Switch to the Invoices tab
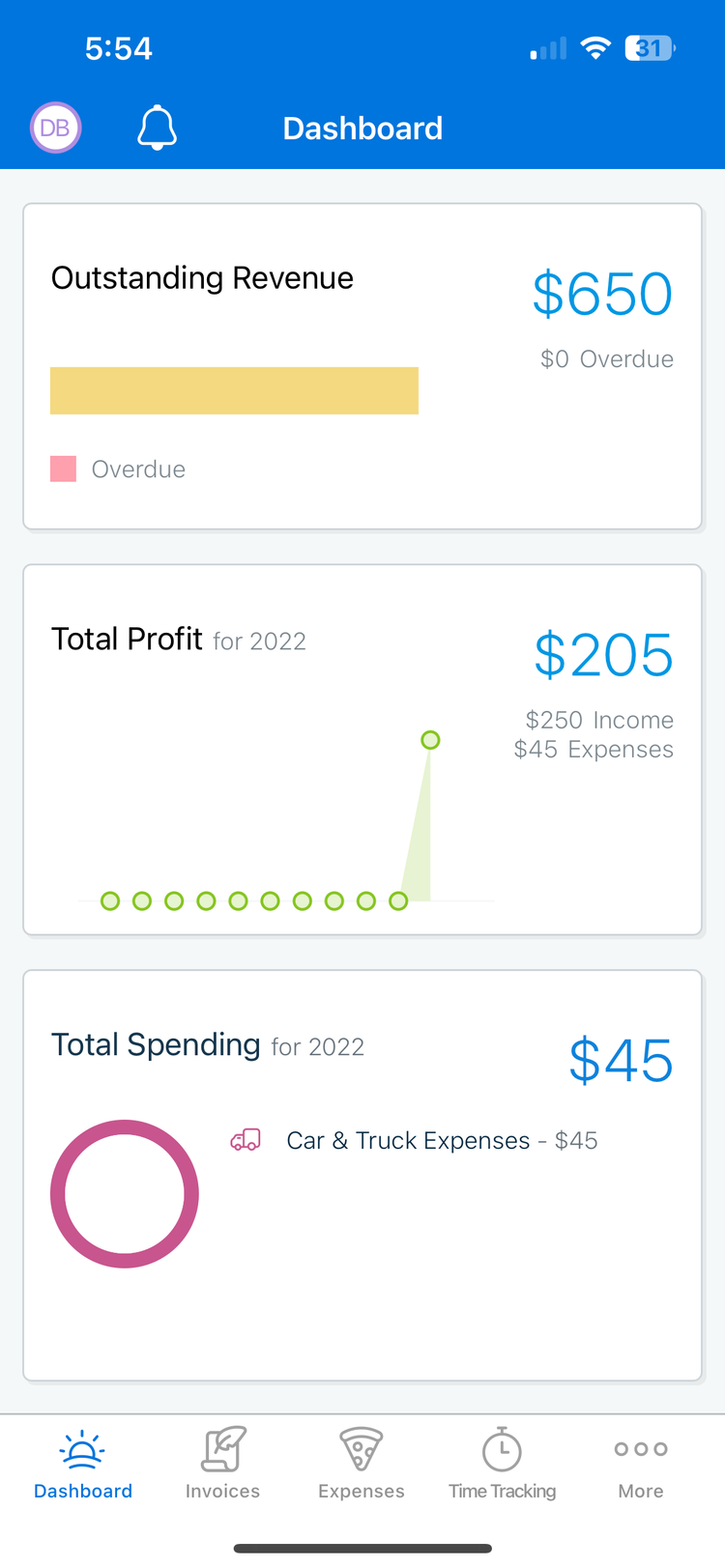The height and width of the screenshot is (1568, 725). [x=222, y=1464]
